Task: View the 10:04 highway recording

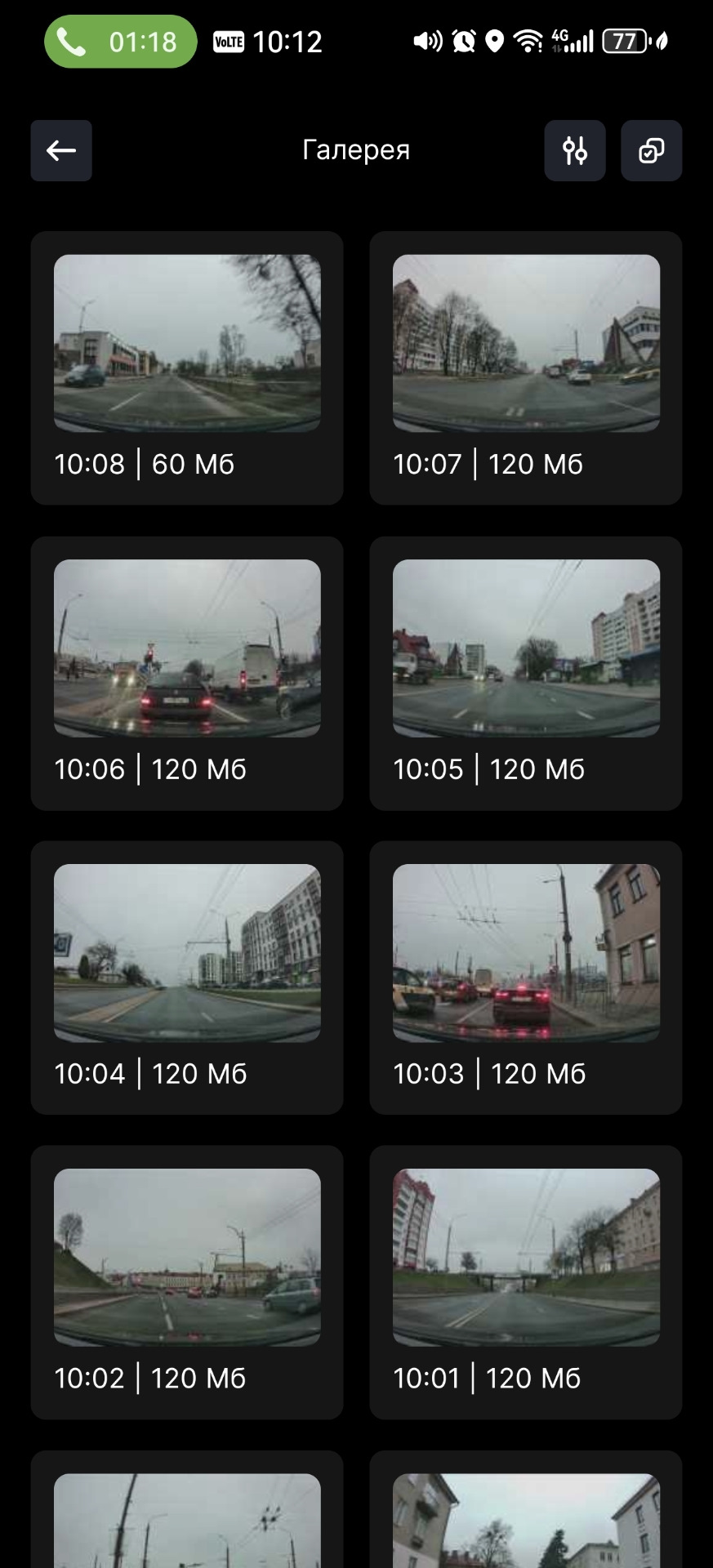Action: (186, 953)
